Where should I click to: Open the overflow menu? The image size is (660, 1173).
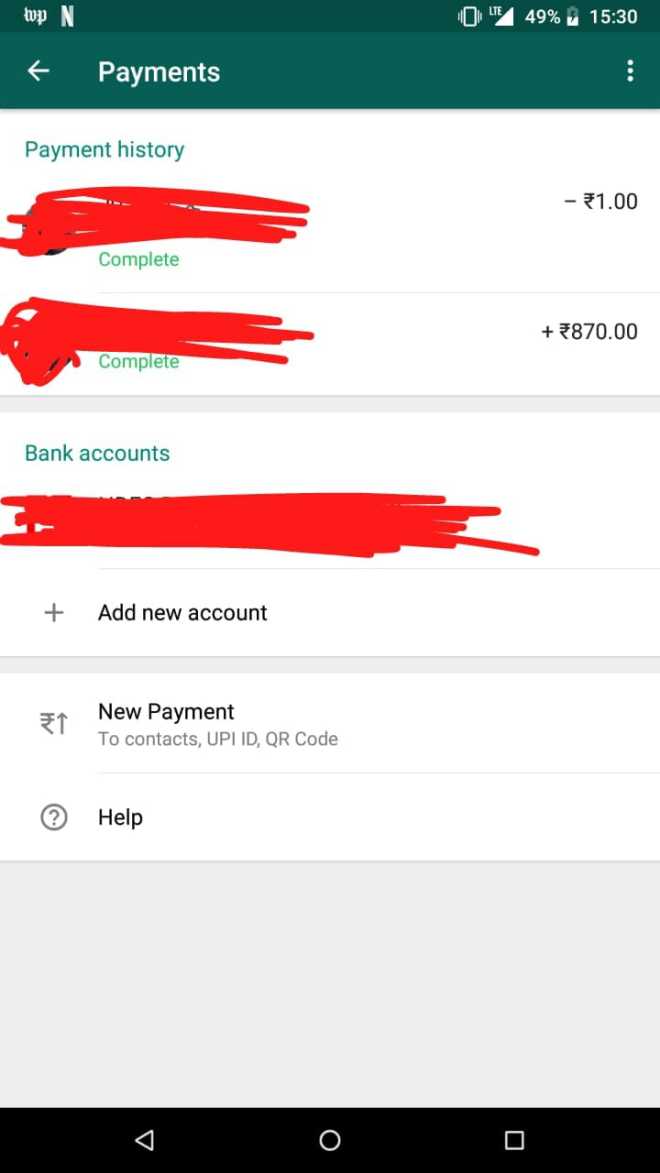[x=629, y=71]
